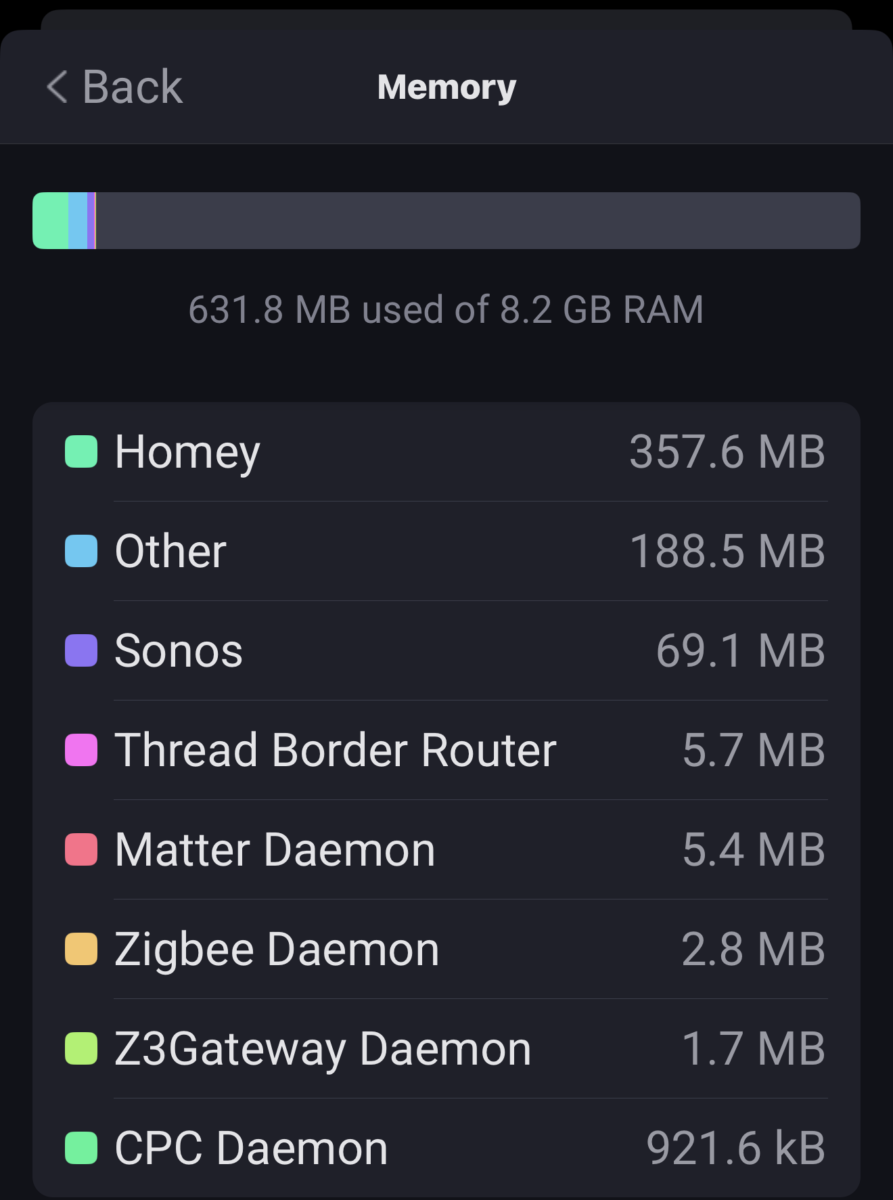Select the CPC Daemon row
Screen dimensions: 893x1200
coord(446,1148)
